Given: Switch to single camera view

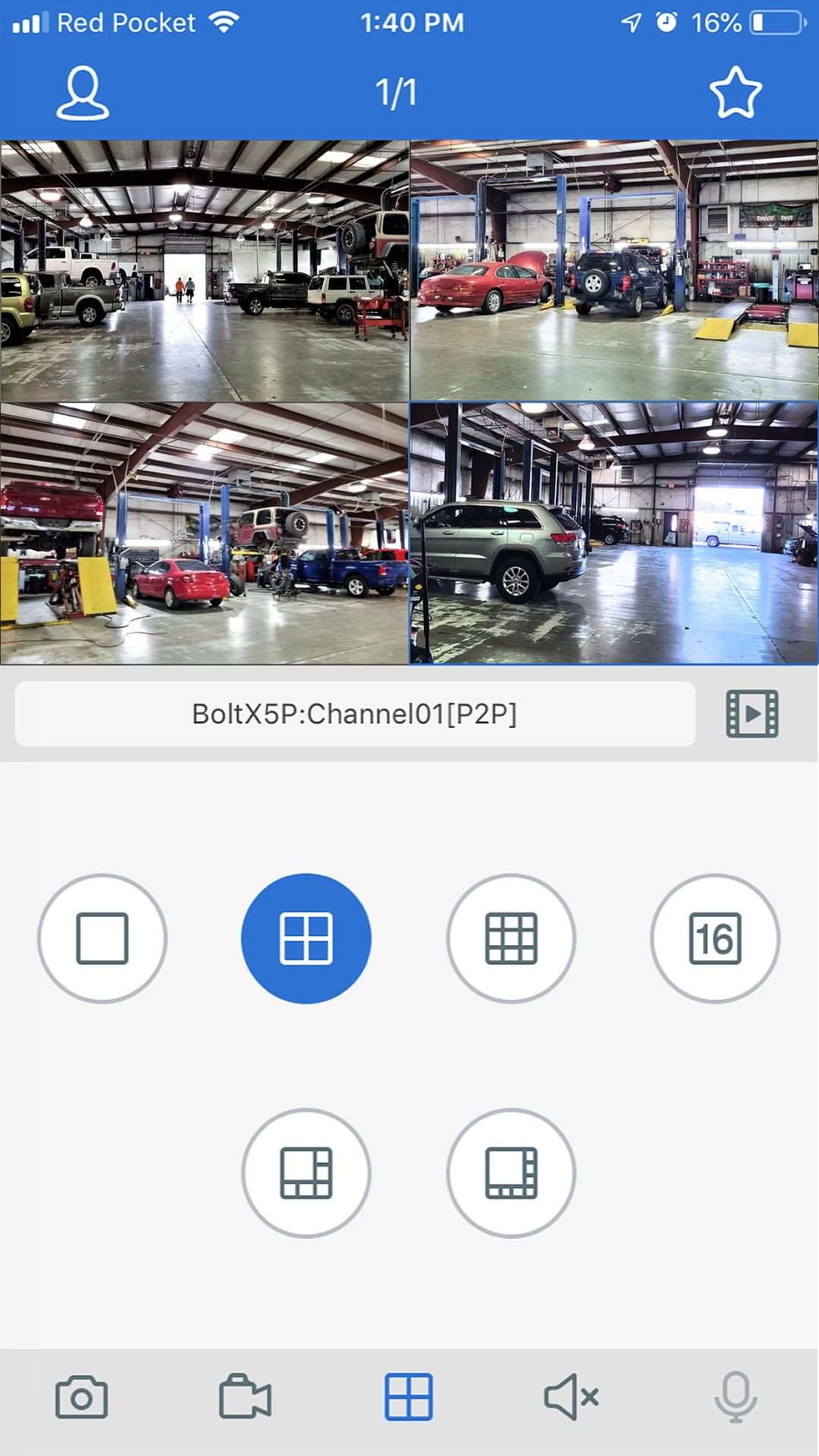Looking at the screenshot, I should pos(102,939).
